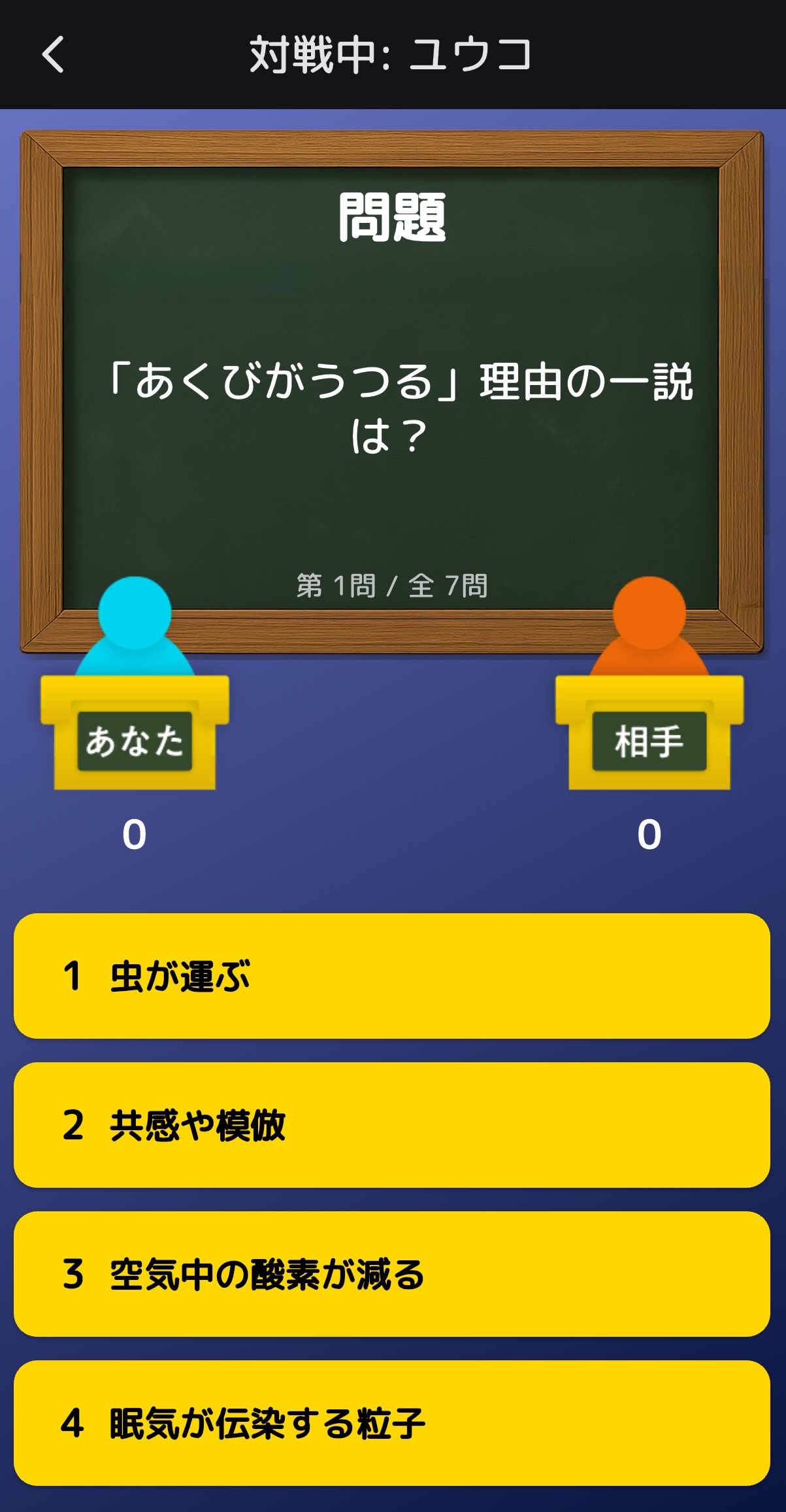Select answer 1 虫が運ぶ
Viewport: 786px width, 1512px height.
point(392,976)
